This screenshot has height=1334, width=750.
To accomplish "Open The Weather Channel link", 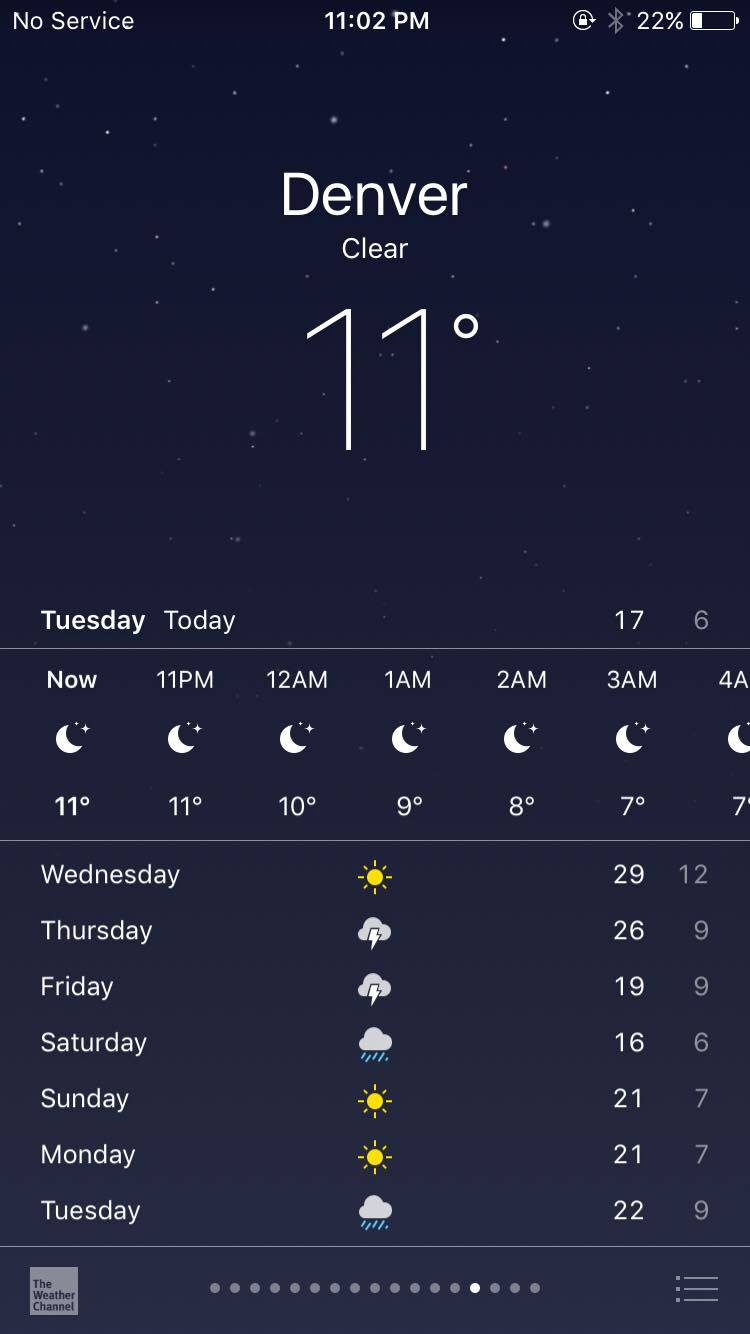I will click(54, 1290).
